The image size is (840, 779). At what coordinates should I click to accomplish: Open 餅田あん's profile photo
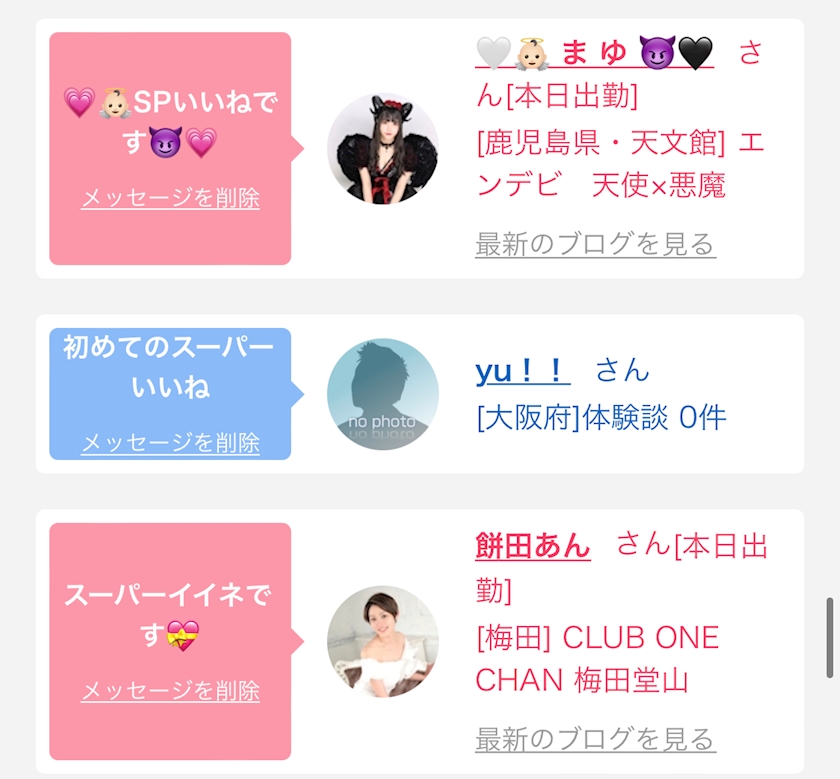[x=382, y=641]
